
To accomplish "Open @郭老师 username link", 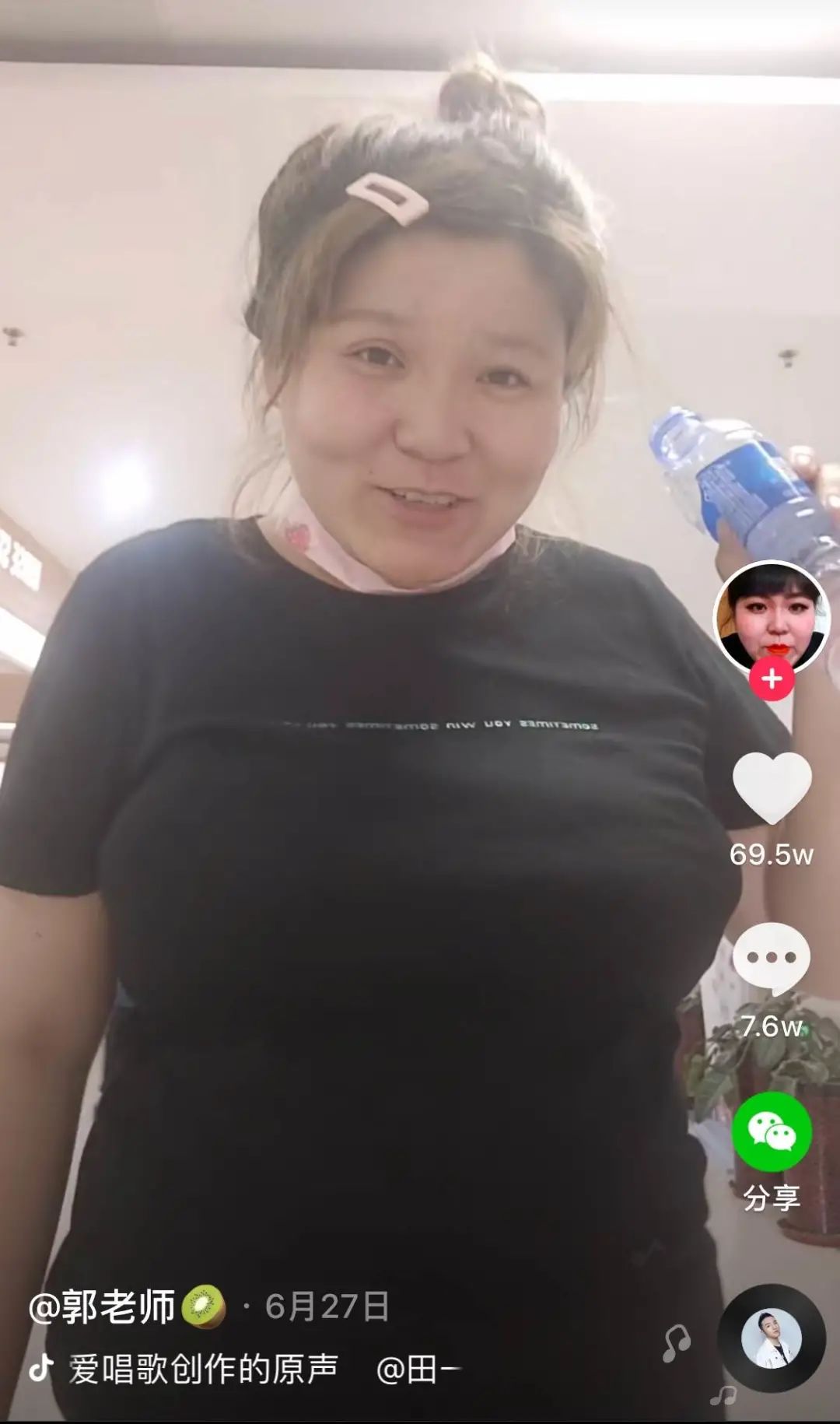I will click(x=103, y=1307).
